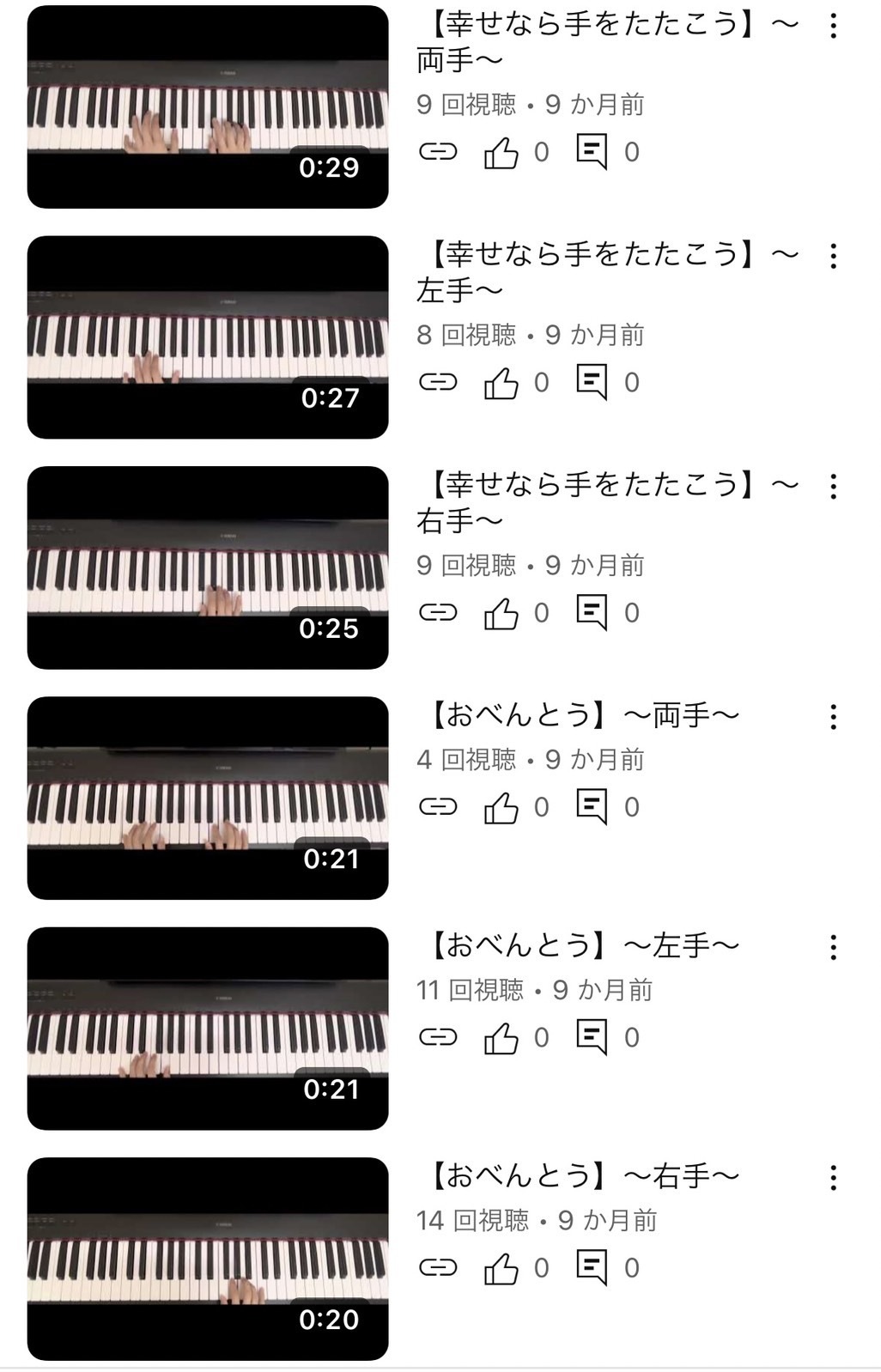Tap the likes icon on 幸せなら手をたたこう 左手
881x1372 pixels.
[x=501, y=383]
